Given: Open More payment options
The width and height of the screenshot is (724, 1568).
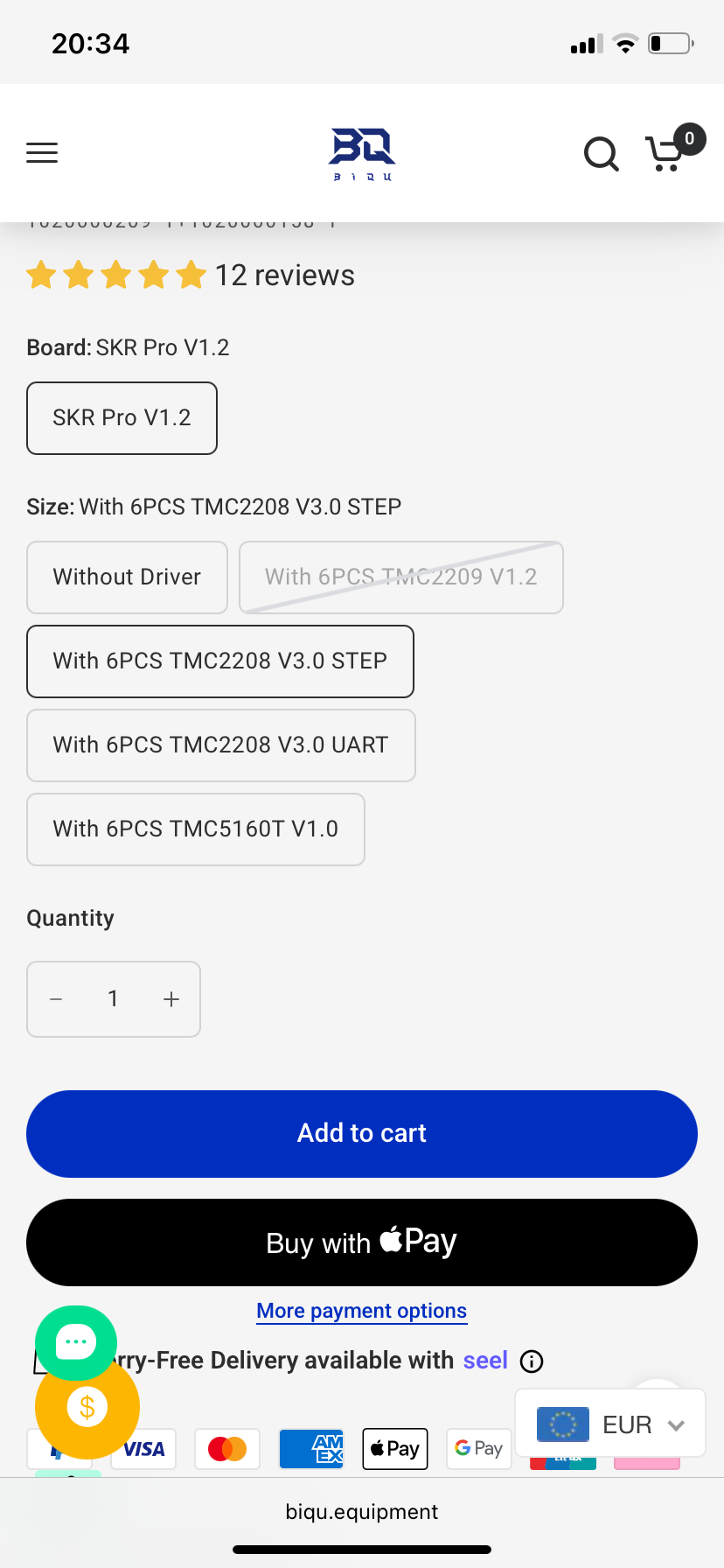Looking at the screenshot, I should (361, 1311).
